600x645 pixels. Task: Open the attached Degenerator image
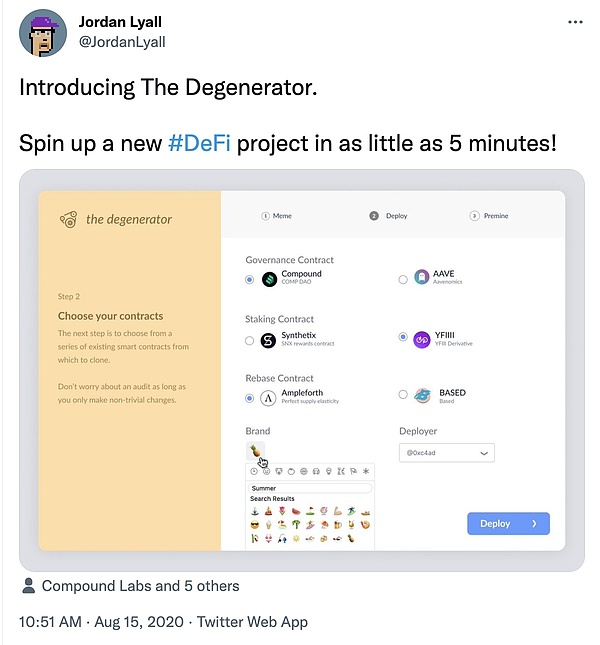click(x=302, y=370)
